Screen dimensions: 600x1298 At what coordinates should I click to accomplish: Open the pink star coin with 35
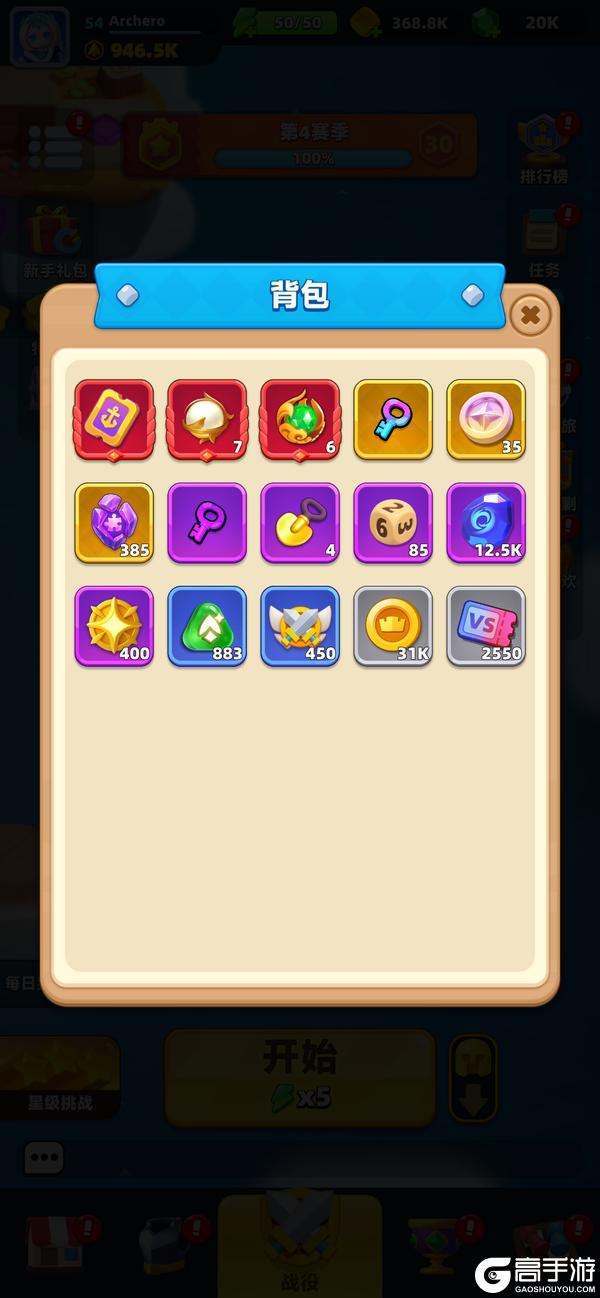(x=486, y=419)
